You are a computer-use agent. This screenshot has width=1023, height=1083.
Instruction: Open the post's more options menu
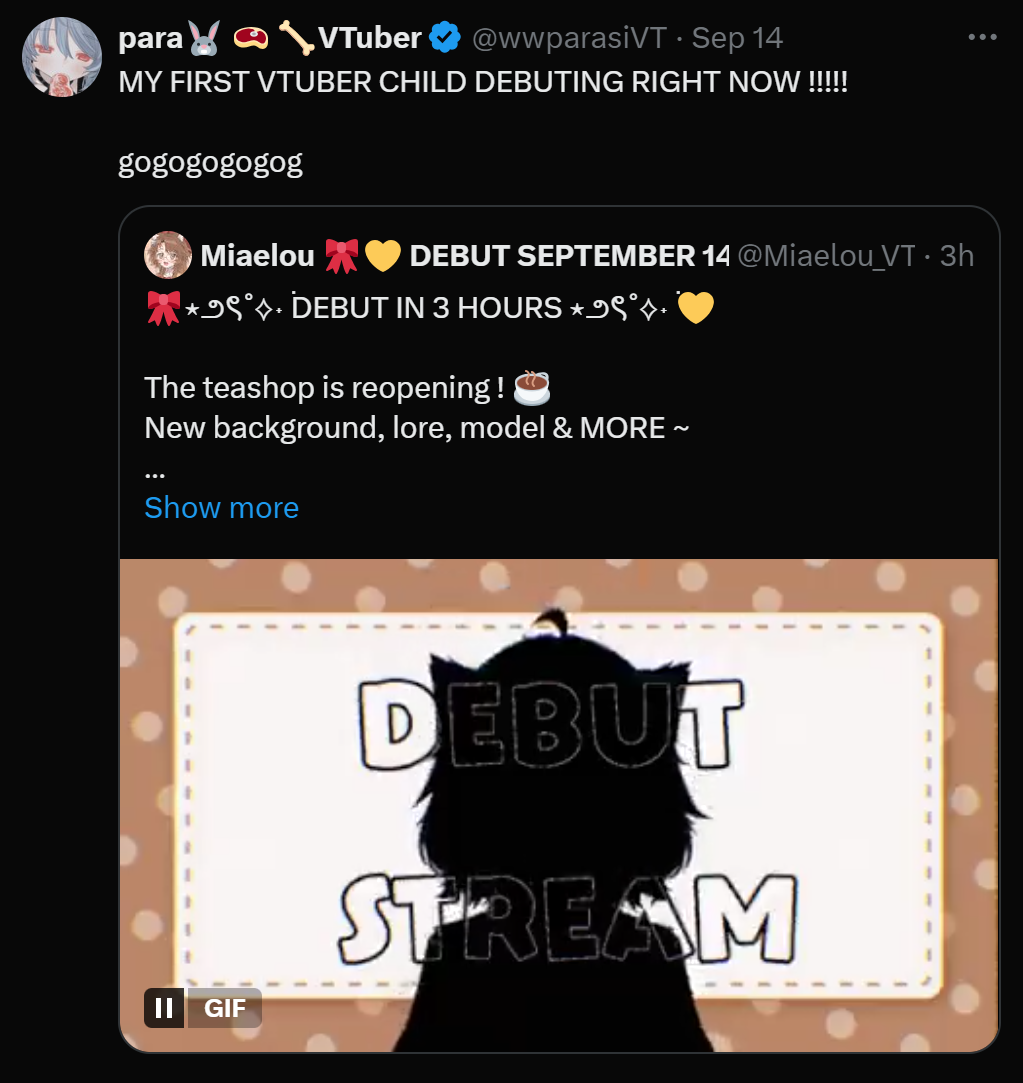pyautogui.click(x=983, y=38)
